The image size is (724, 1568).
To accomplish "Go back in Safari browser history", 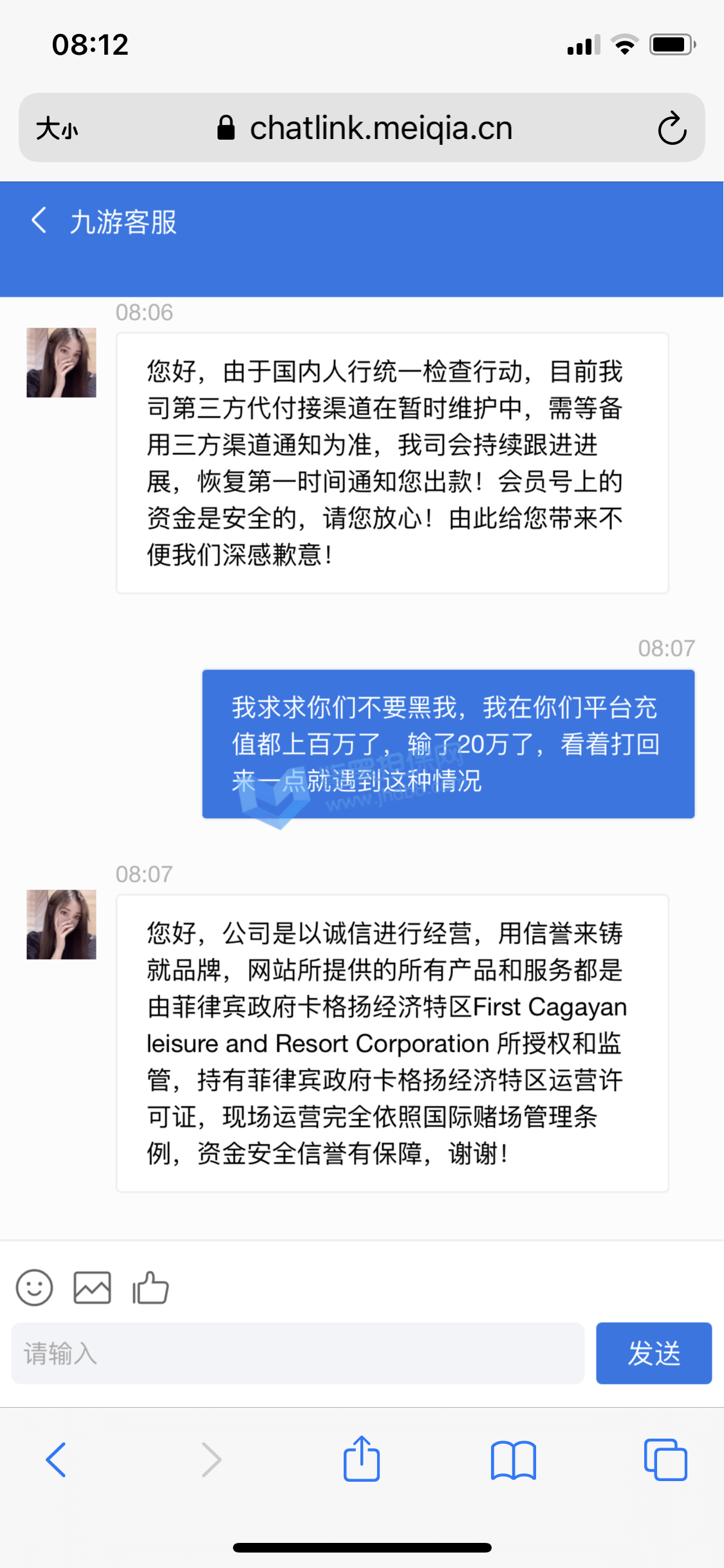I will pyautogui.click(x=56, y=1459).
